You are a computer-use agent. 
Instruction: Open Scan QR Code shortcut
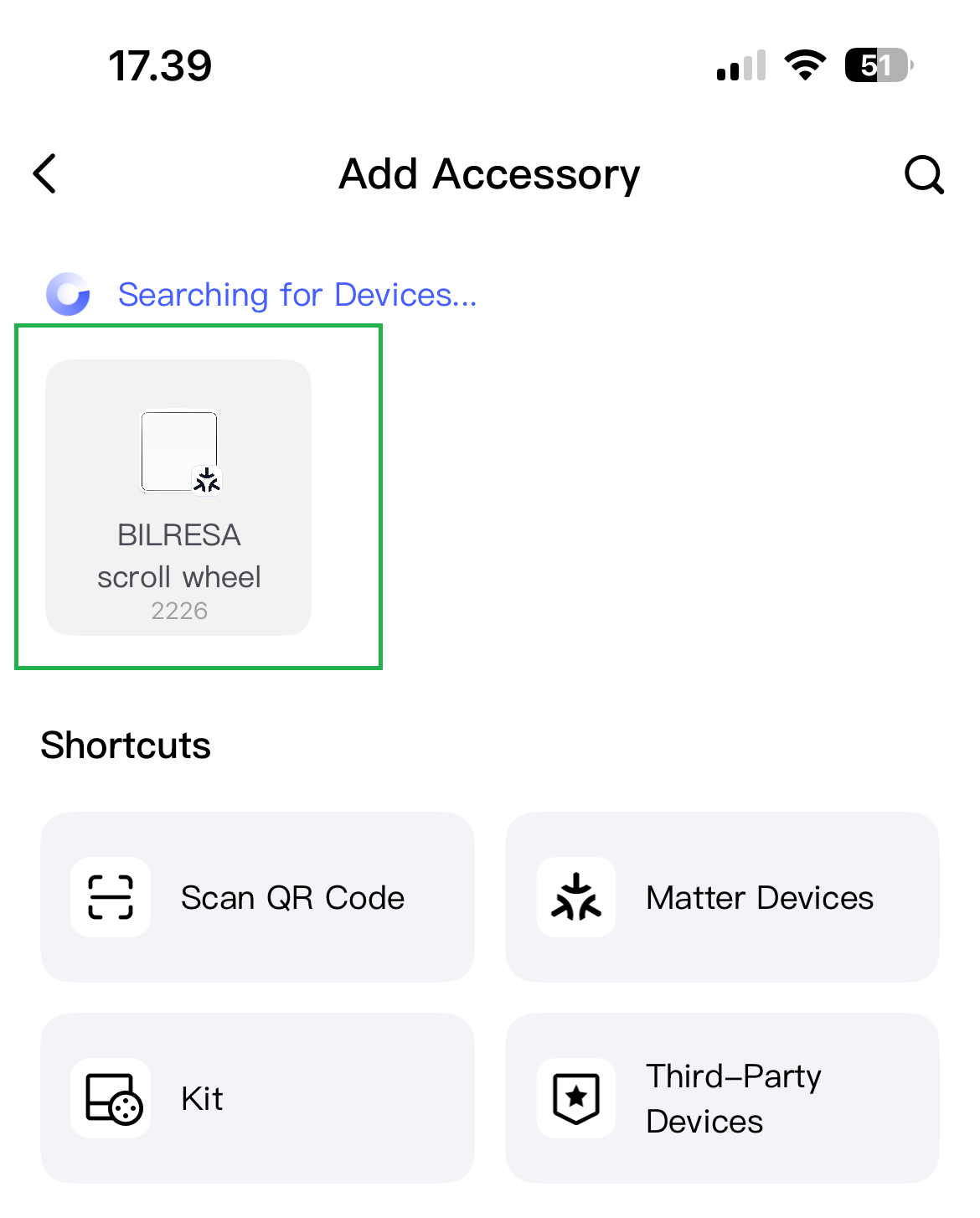[257, 897]
